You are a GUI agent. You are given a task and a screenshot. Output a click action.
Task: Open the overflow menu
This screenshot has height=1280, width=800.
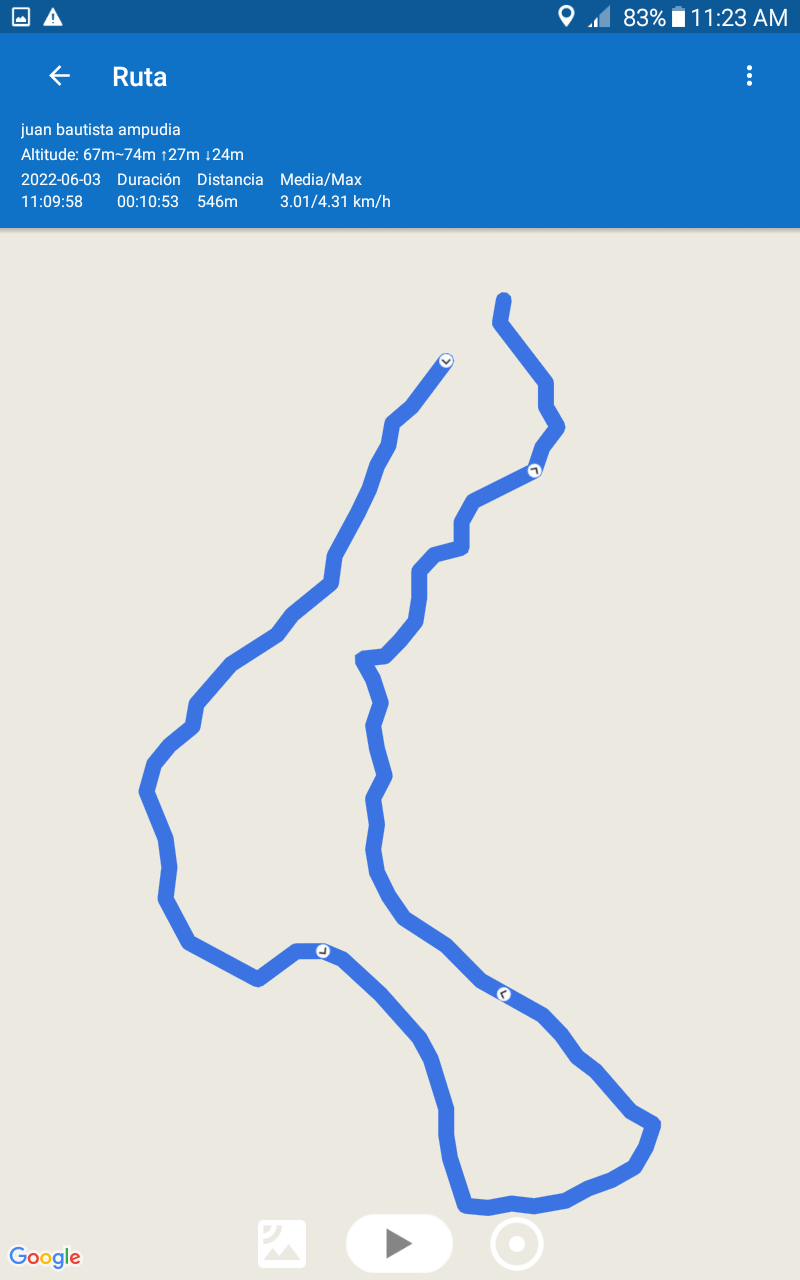[749, 76]
